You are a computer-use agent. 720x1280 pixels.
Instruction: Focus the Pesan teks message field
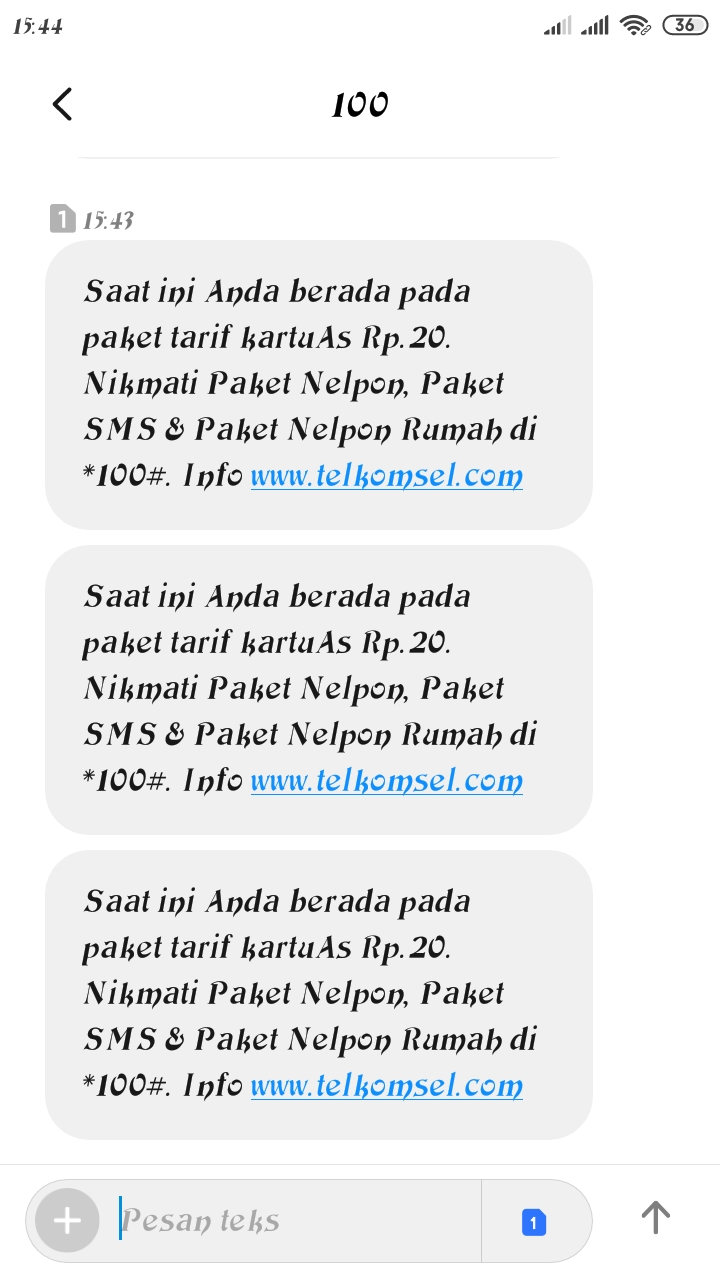tap(290, 1220)
